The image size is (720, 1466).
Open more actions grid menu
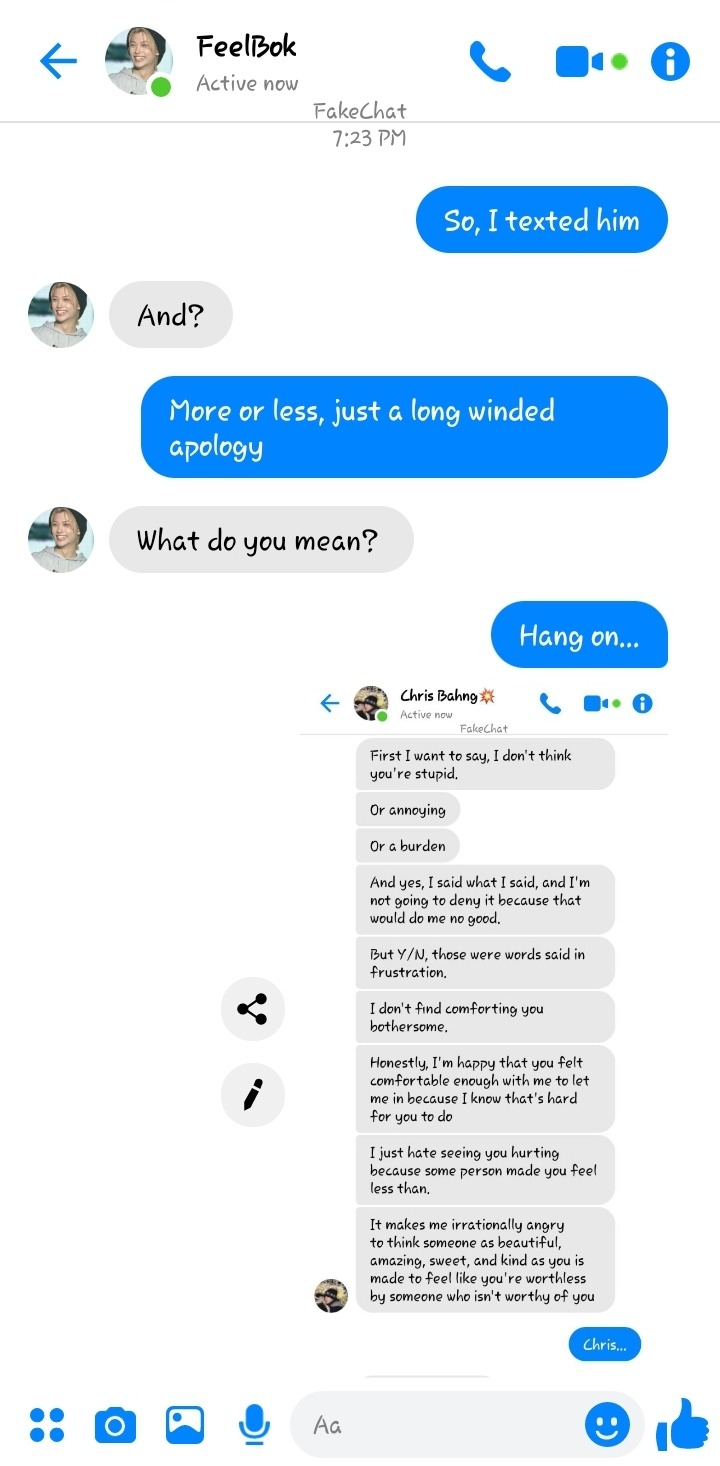pos(47,1424)
